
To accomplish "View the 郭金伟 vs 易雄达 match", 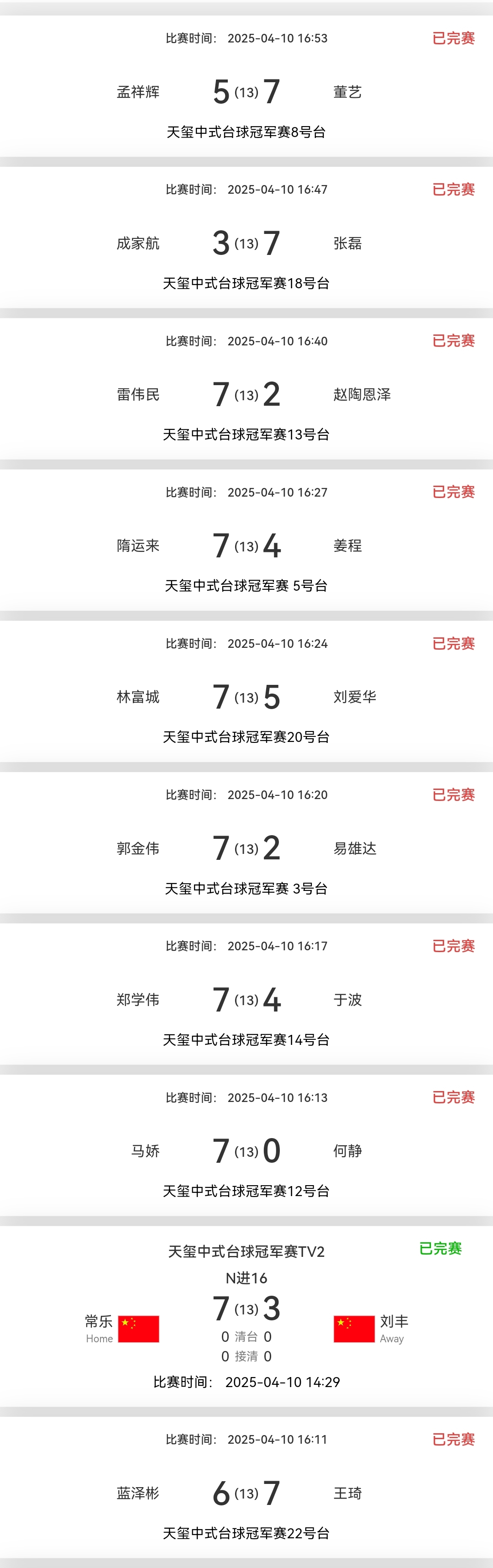I will [246, 848].
